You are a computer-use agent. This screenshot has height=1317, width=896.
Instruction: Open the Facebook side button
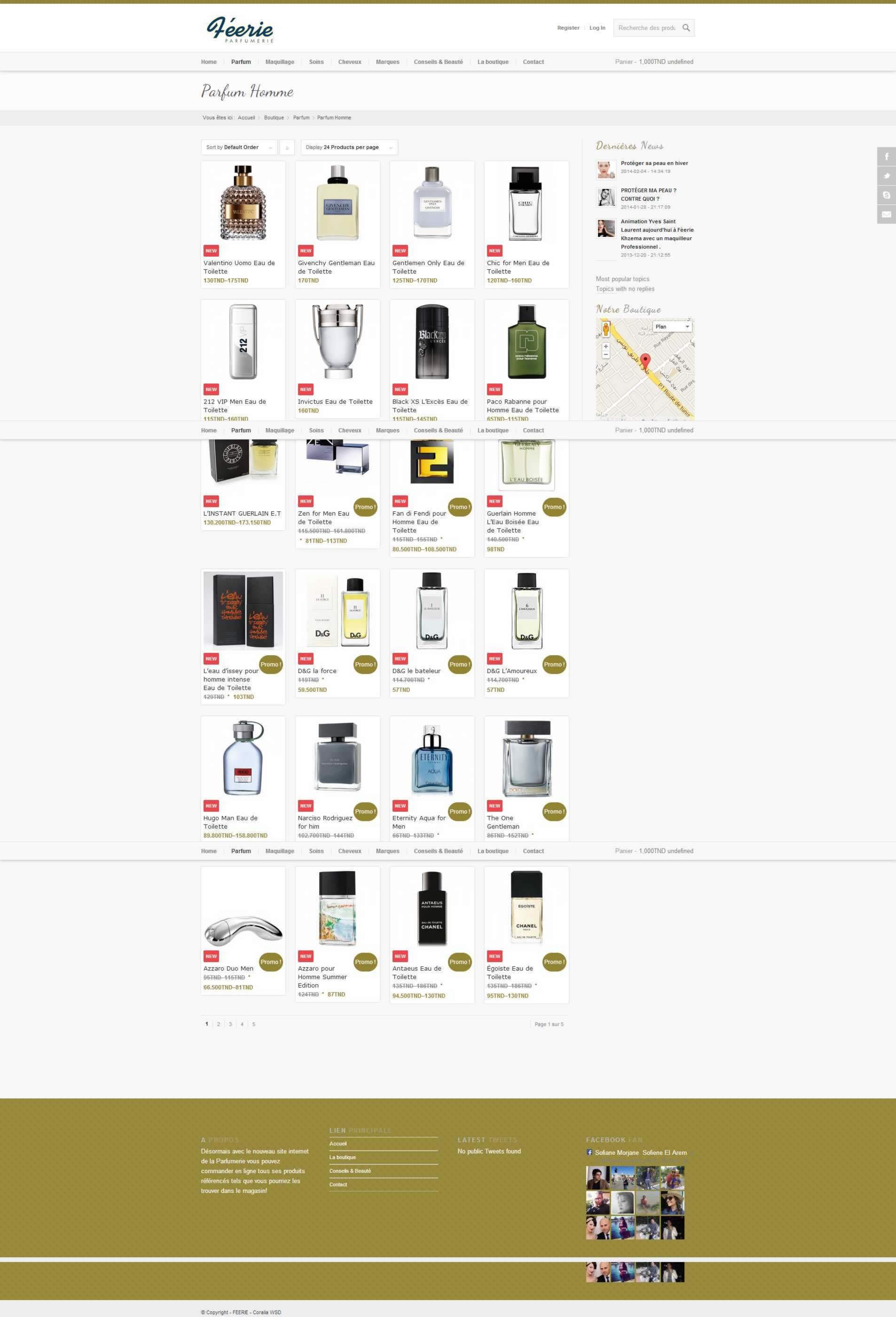tap(887, 157)
